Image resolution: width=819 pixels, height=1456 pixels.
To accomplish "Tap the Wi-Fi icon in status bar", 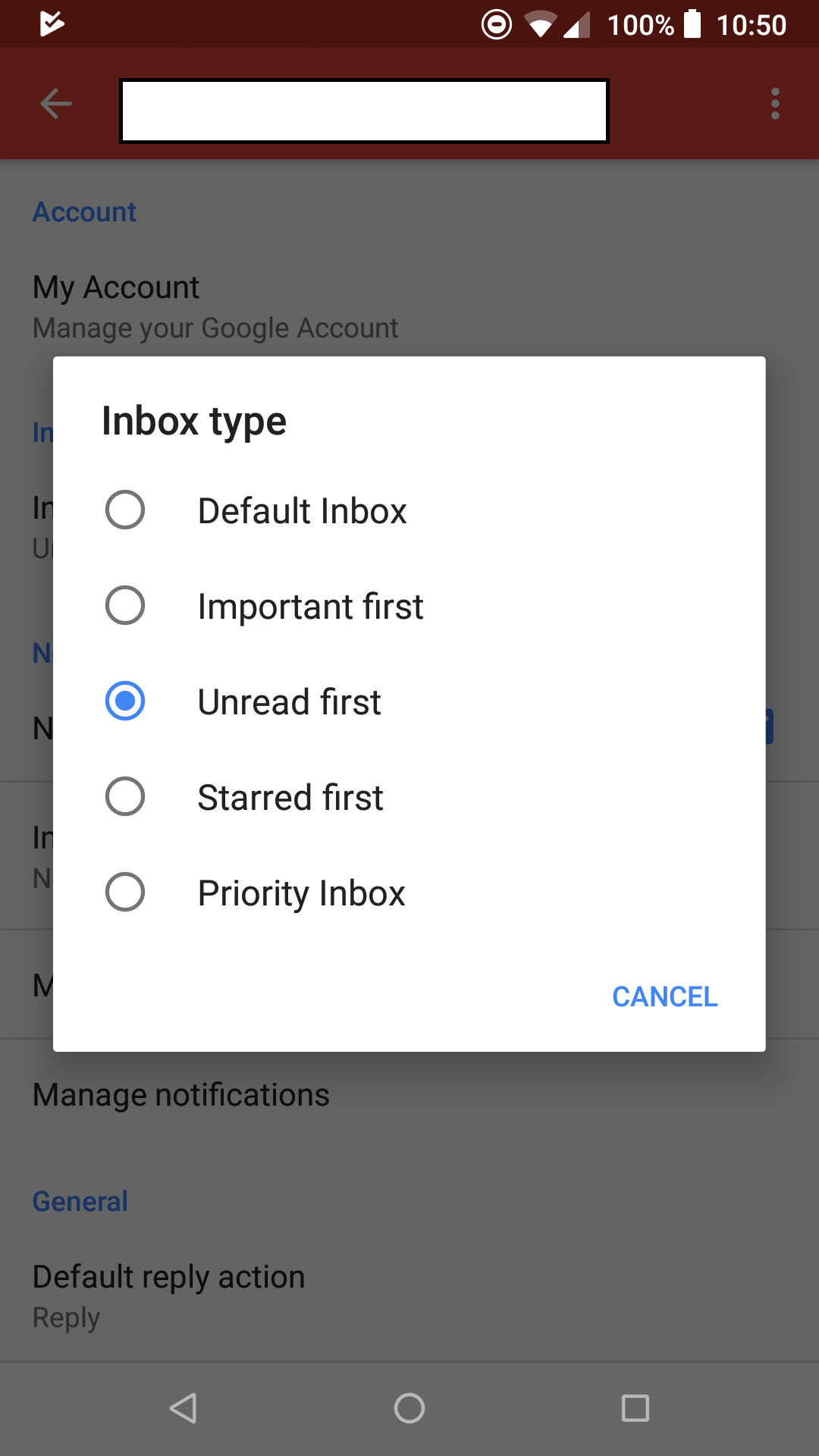I will [540, 24].
